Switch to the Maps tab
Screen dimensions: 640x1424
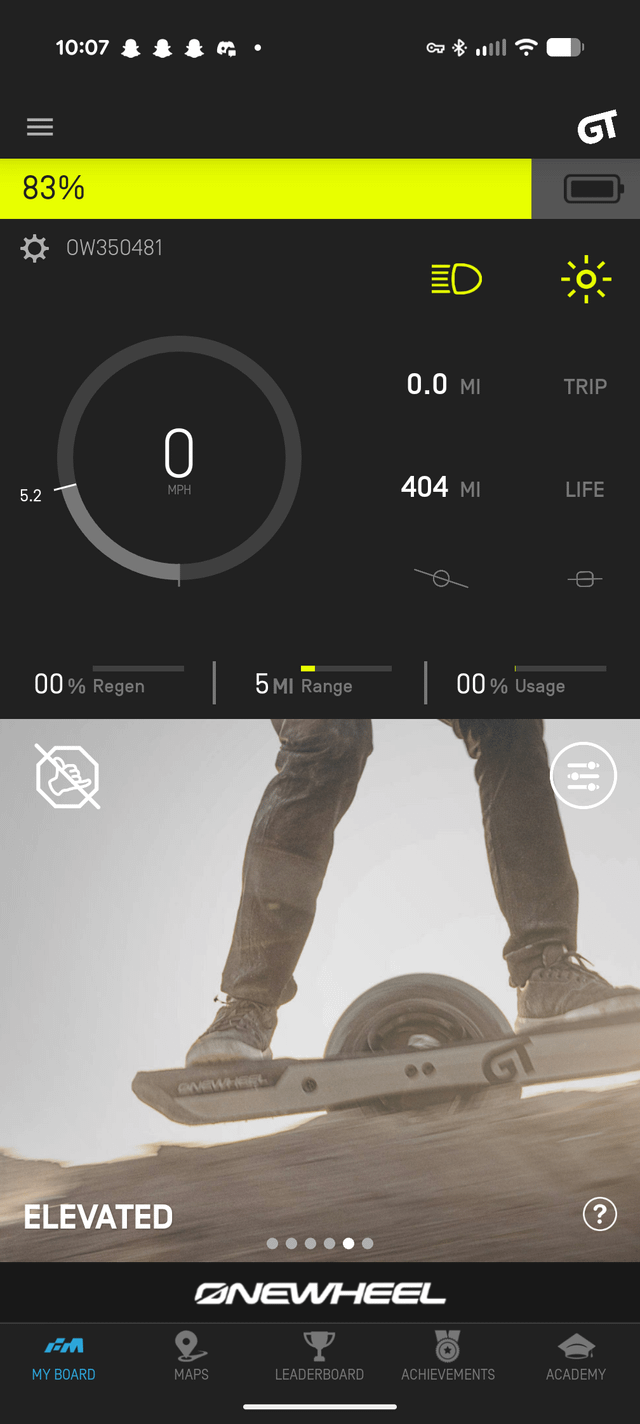(x=191, y=1356)
